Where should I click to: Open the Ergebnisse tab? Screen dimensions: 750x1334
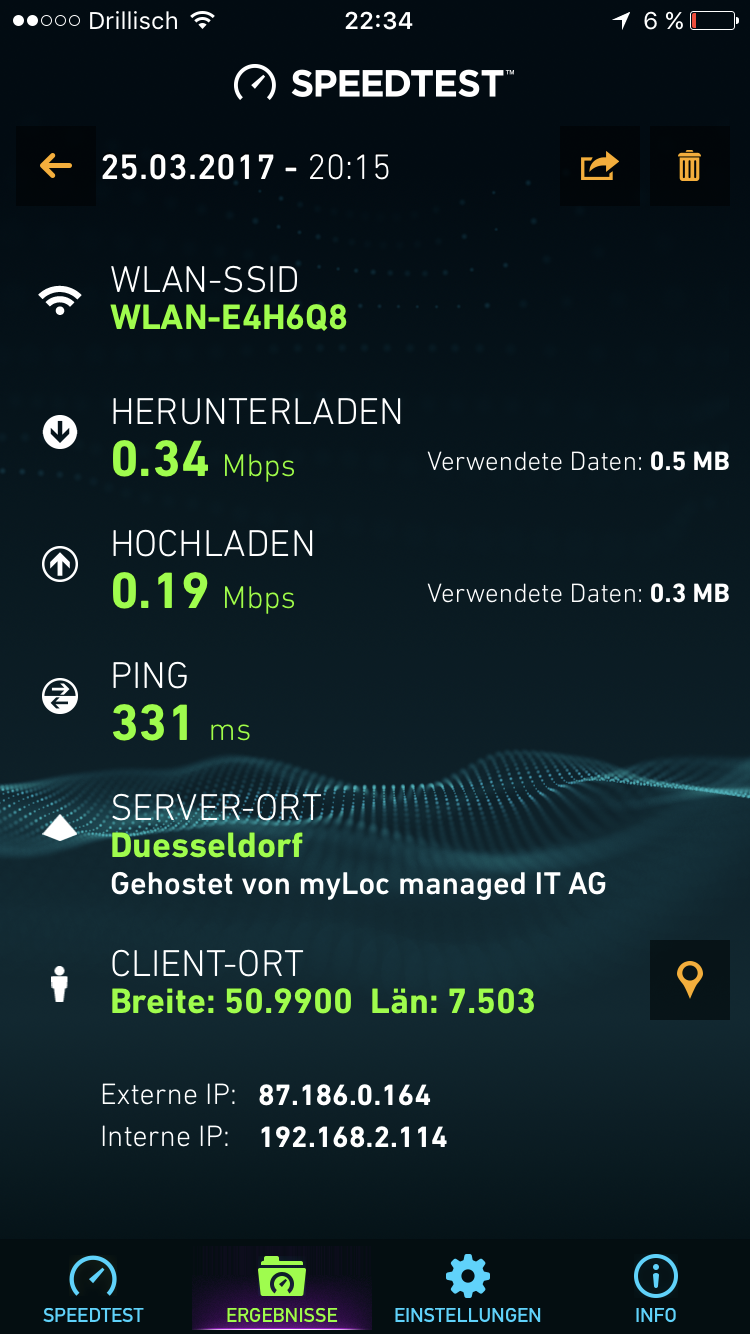(x=282, y=1289)
